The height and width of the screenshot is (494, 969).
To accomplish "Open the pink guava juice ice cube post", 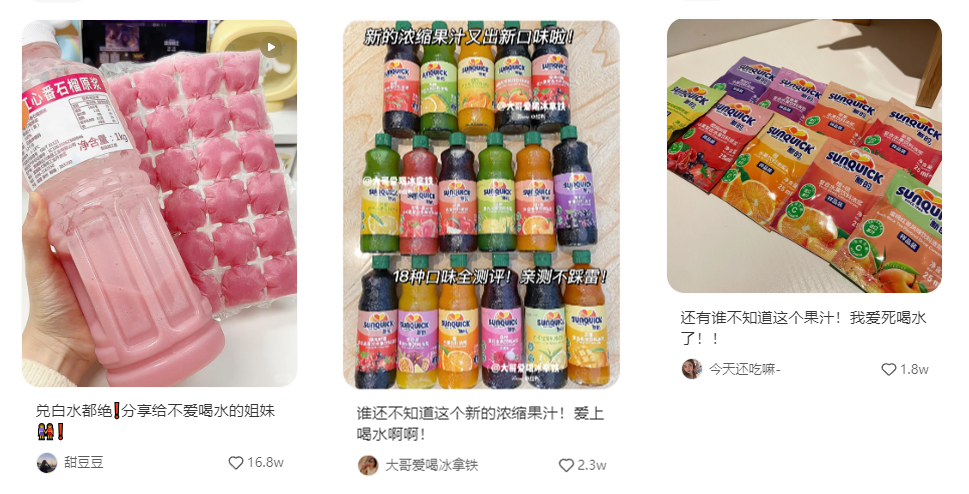I will pos(160,205).
